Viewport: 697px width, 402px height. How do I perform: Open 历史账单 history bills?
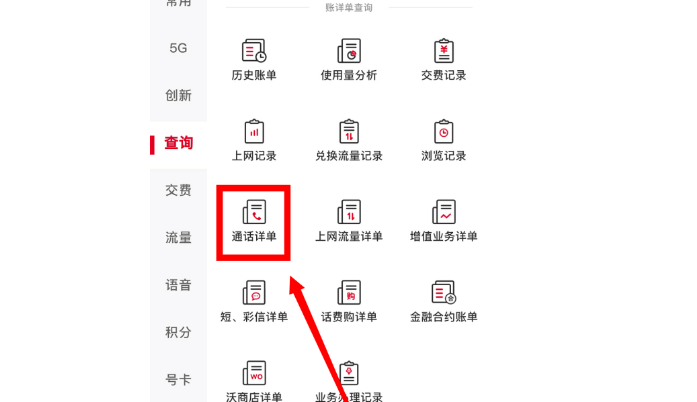click(x=254, y=60)
